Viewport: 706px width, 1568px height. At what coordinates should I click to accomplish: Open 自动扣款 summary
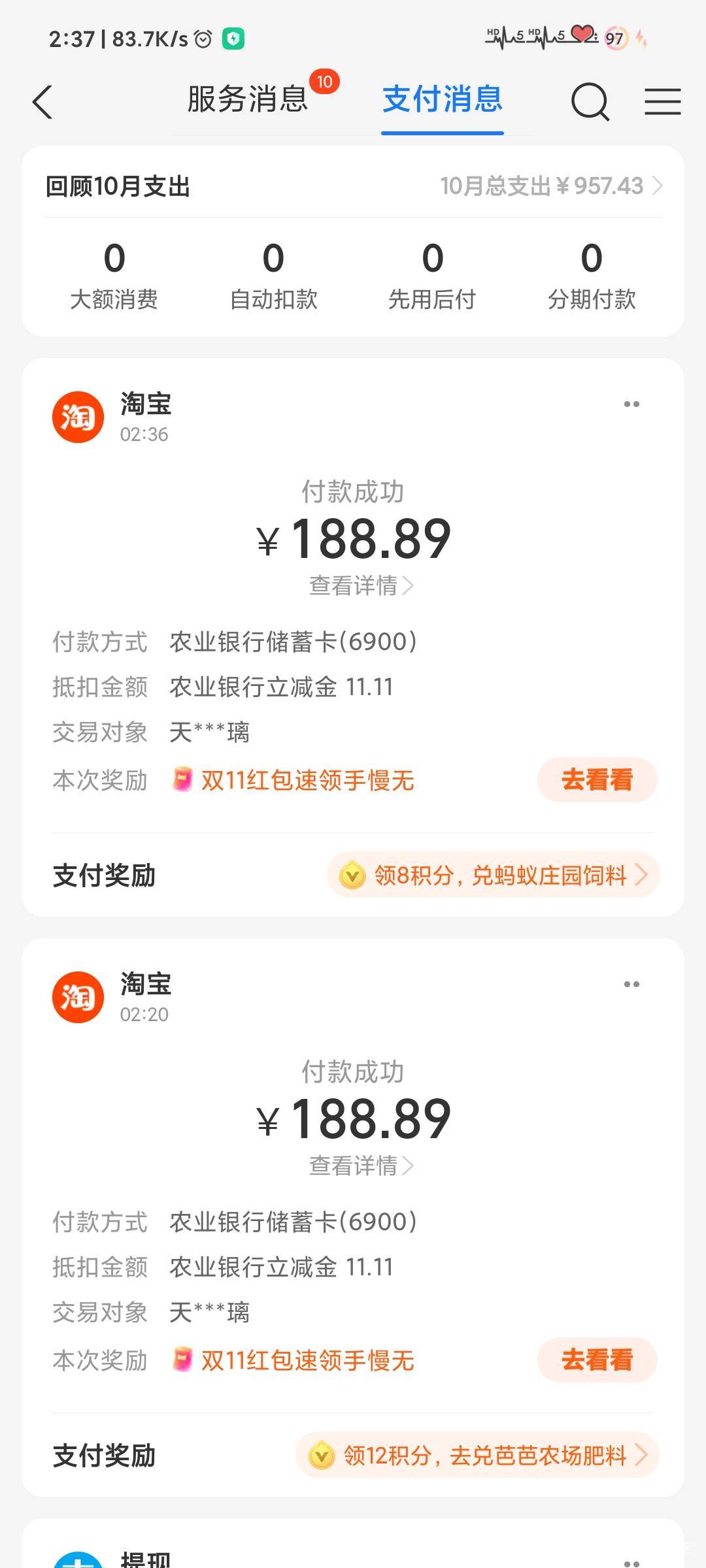pyautogui.click(x=273, y=274)
